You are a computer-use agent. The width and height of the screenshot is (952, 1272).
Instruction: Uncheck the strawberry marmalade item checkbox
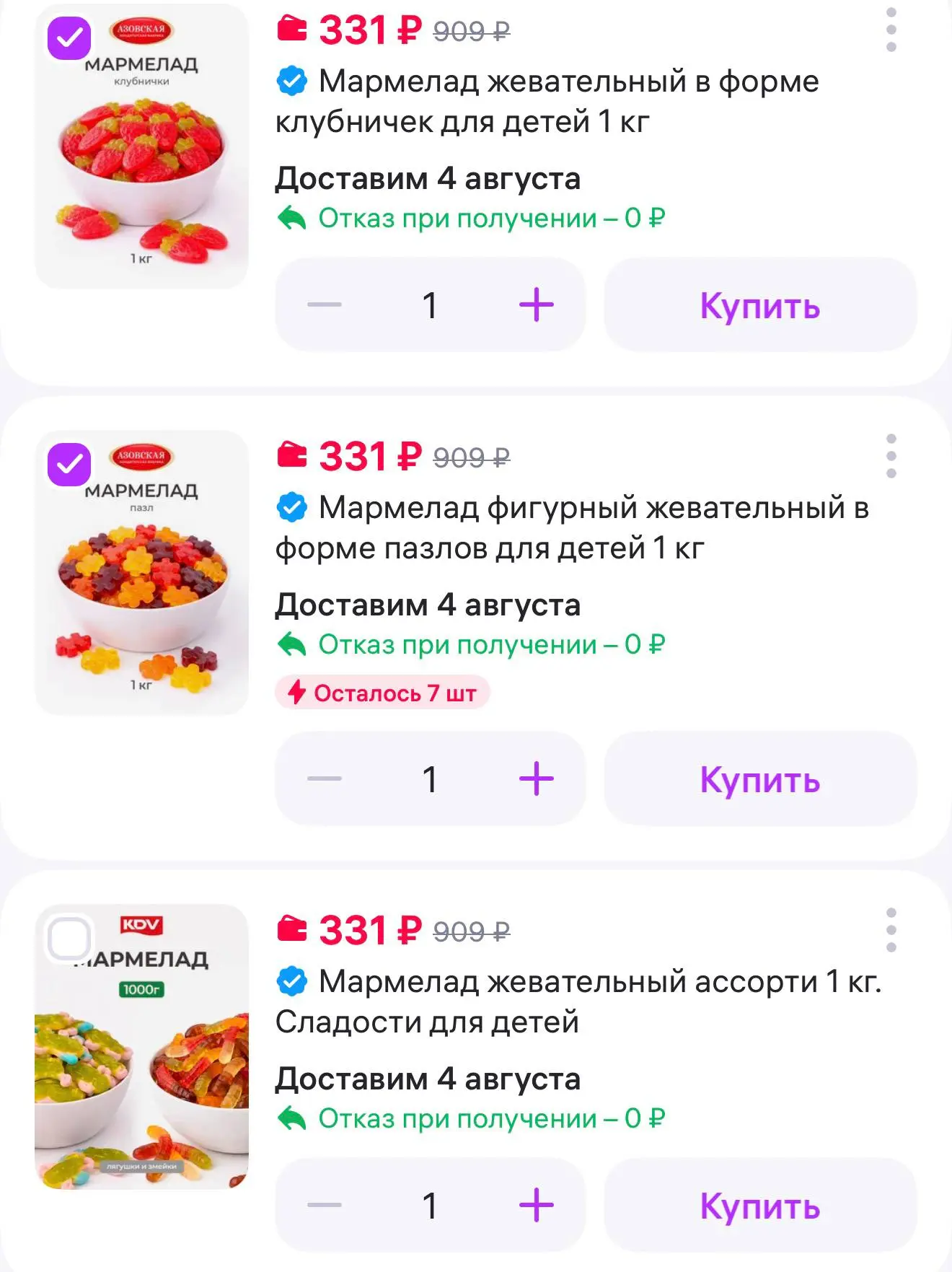click(x=69, y=38)
